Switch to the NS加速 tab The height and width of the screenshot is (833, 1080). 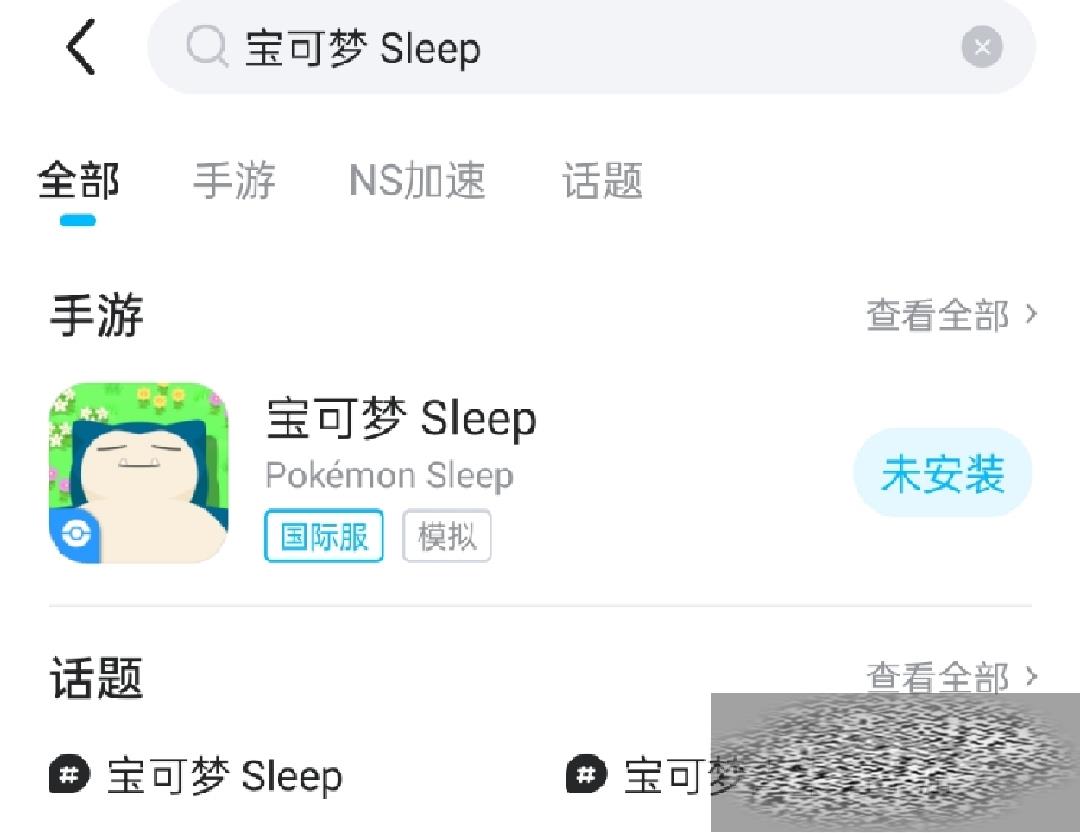(417, 181)
